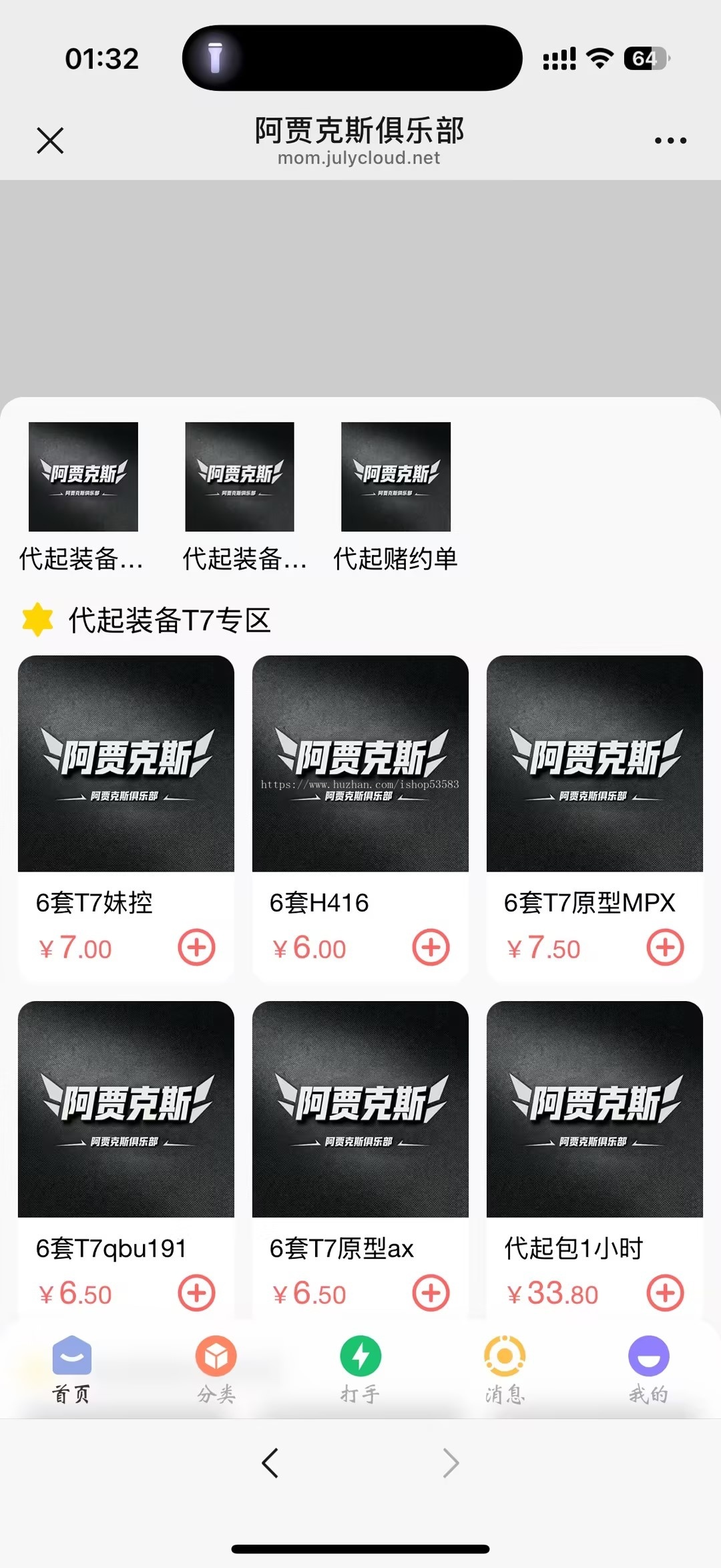Add 6套H416 using its plus icon
The image size is (721, 1568).
coord(429,948)
